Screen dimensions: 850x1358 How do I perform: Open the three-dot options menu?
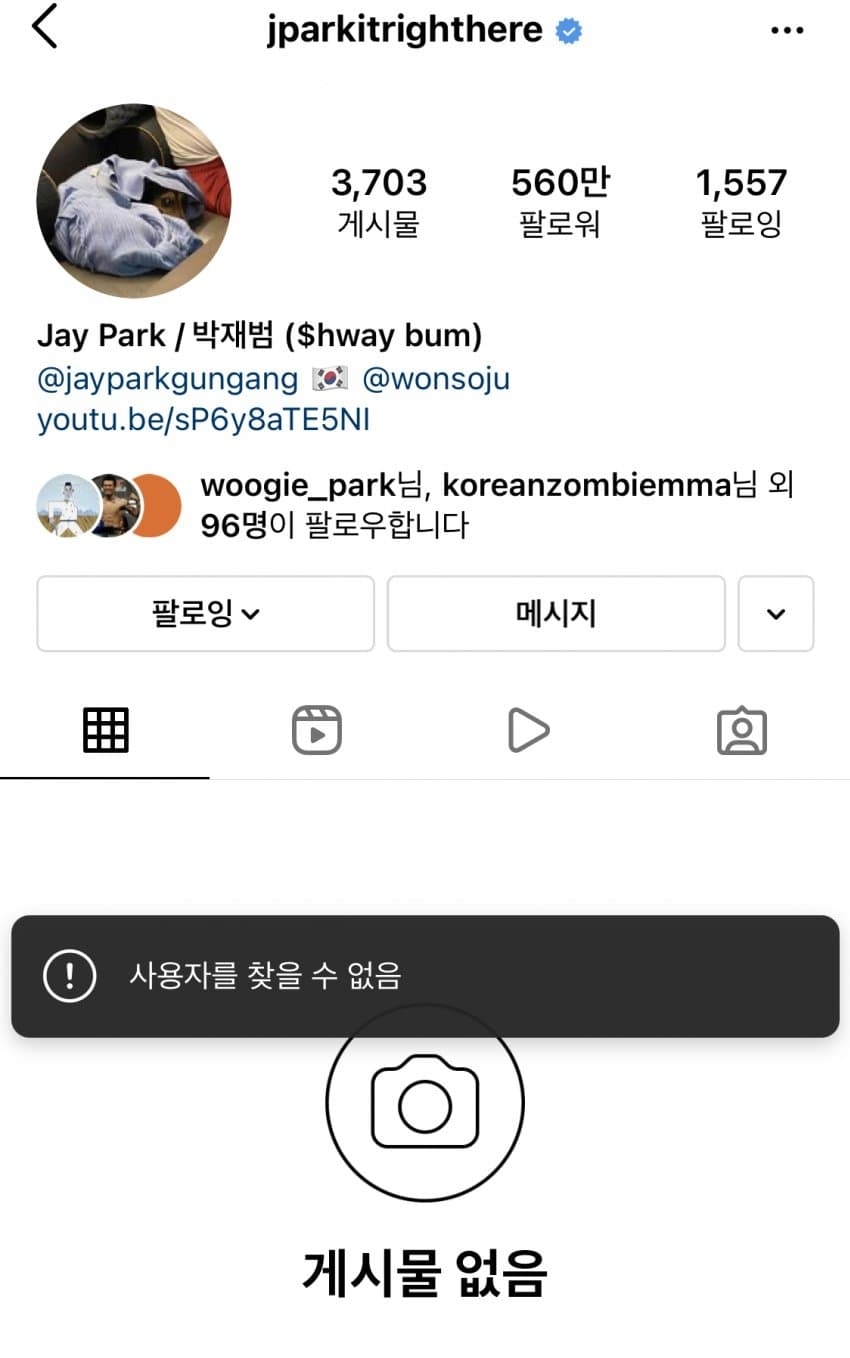(787, 31)
